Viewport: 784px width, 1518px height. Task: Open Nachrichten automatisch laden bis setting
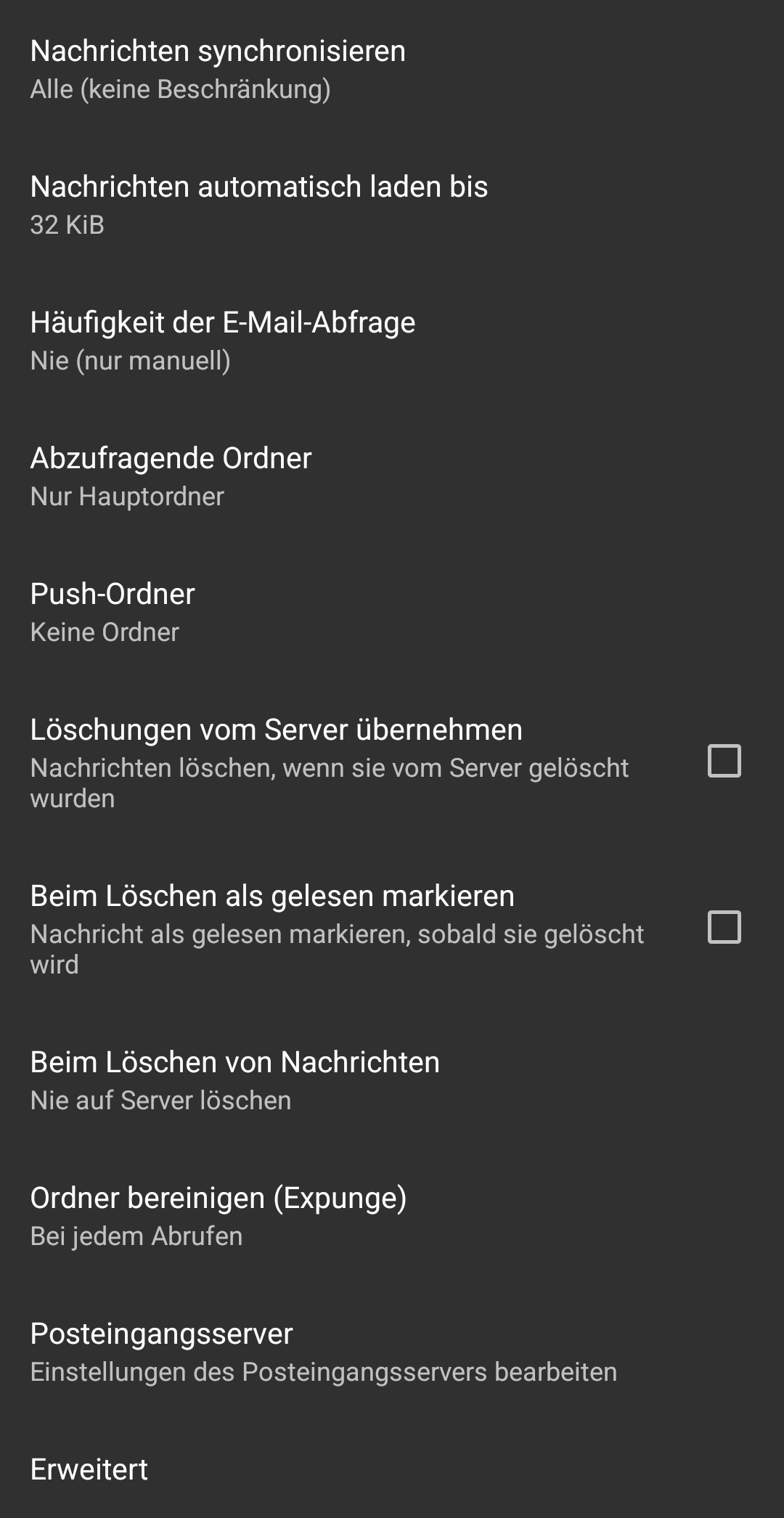coord(258,205)
